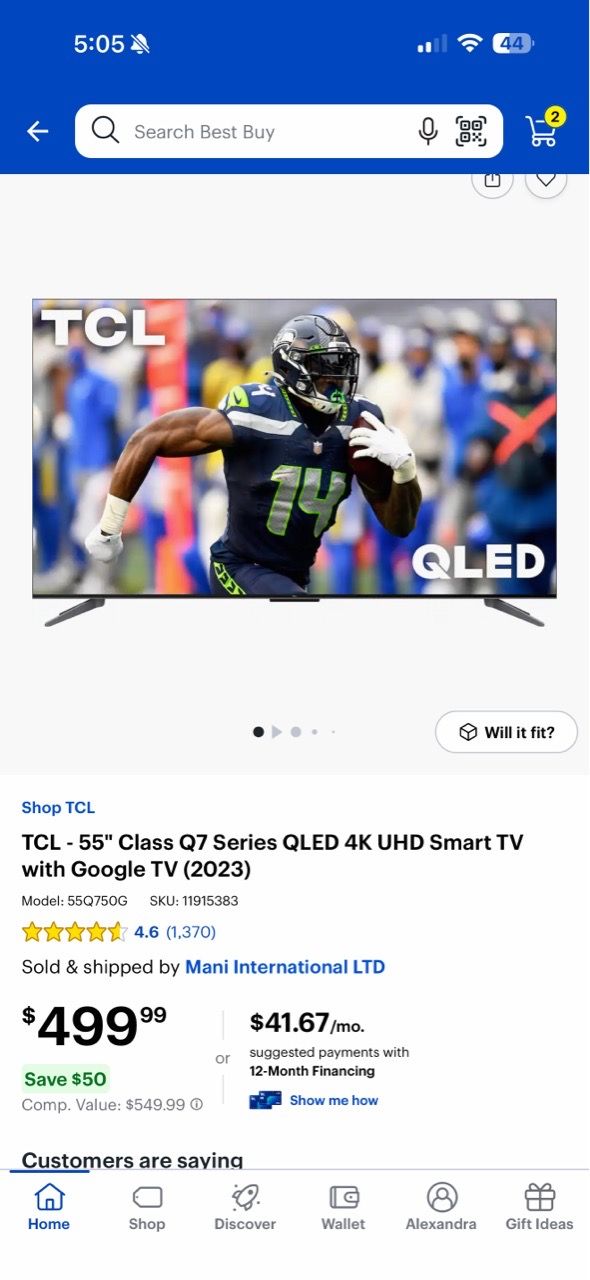
Task: Go back using the arrow
Action: click(38, 131)
